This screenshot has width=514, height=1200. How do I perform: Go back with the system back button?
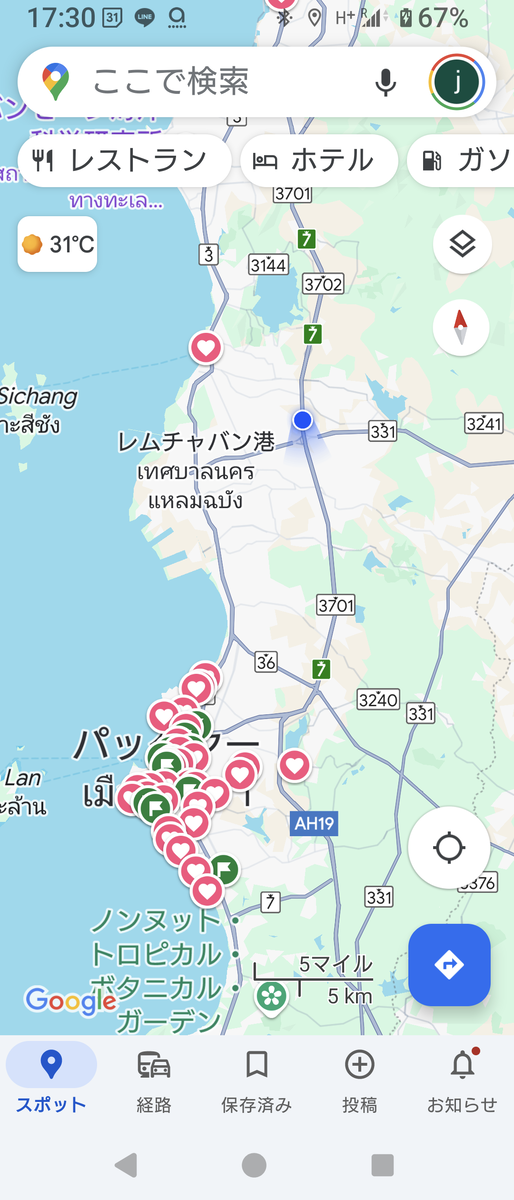tap(126, 1164)
